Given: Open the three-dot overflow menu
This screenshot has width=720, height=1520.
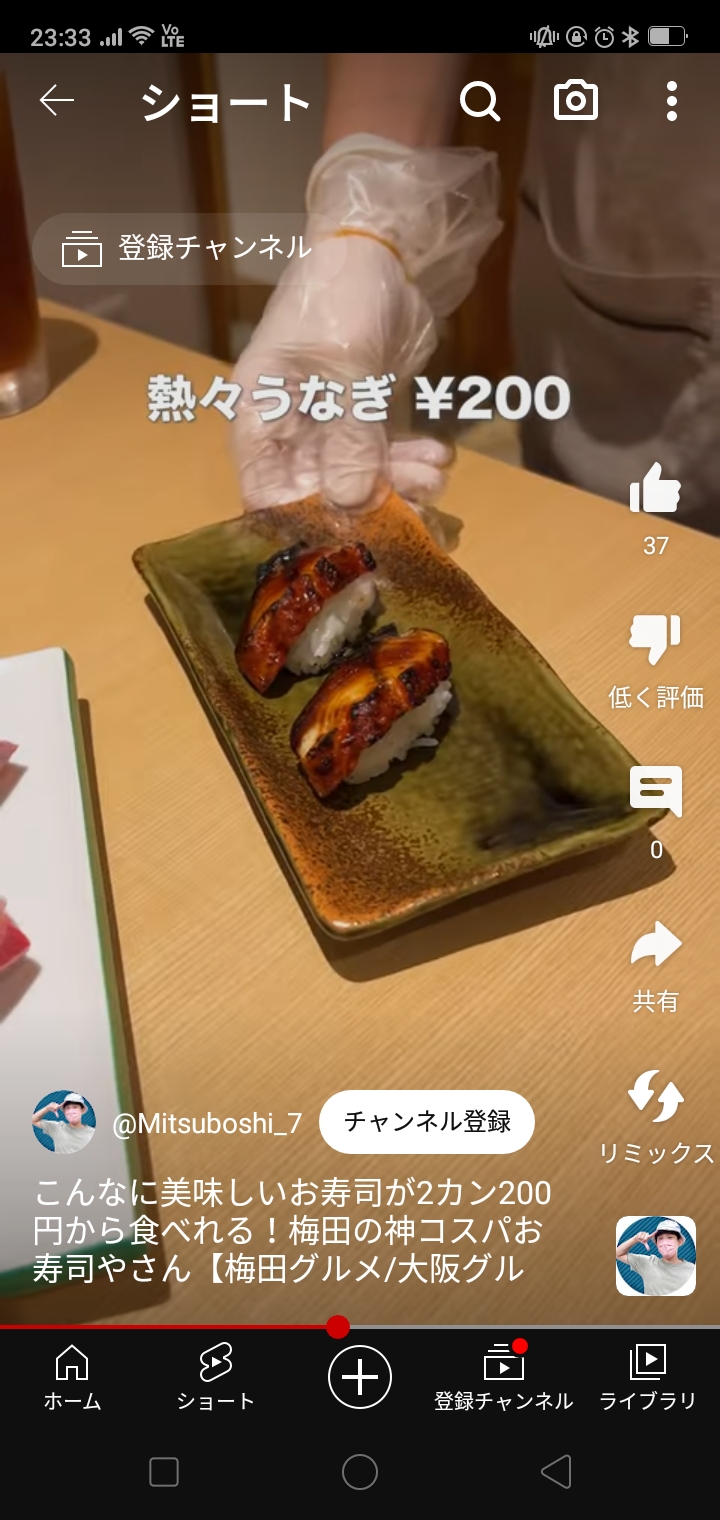Looking at the screenshot, I should click(x=671, y=101).
